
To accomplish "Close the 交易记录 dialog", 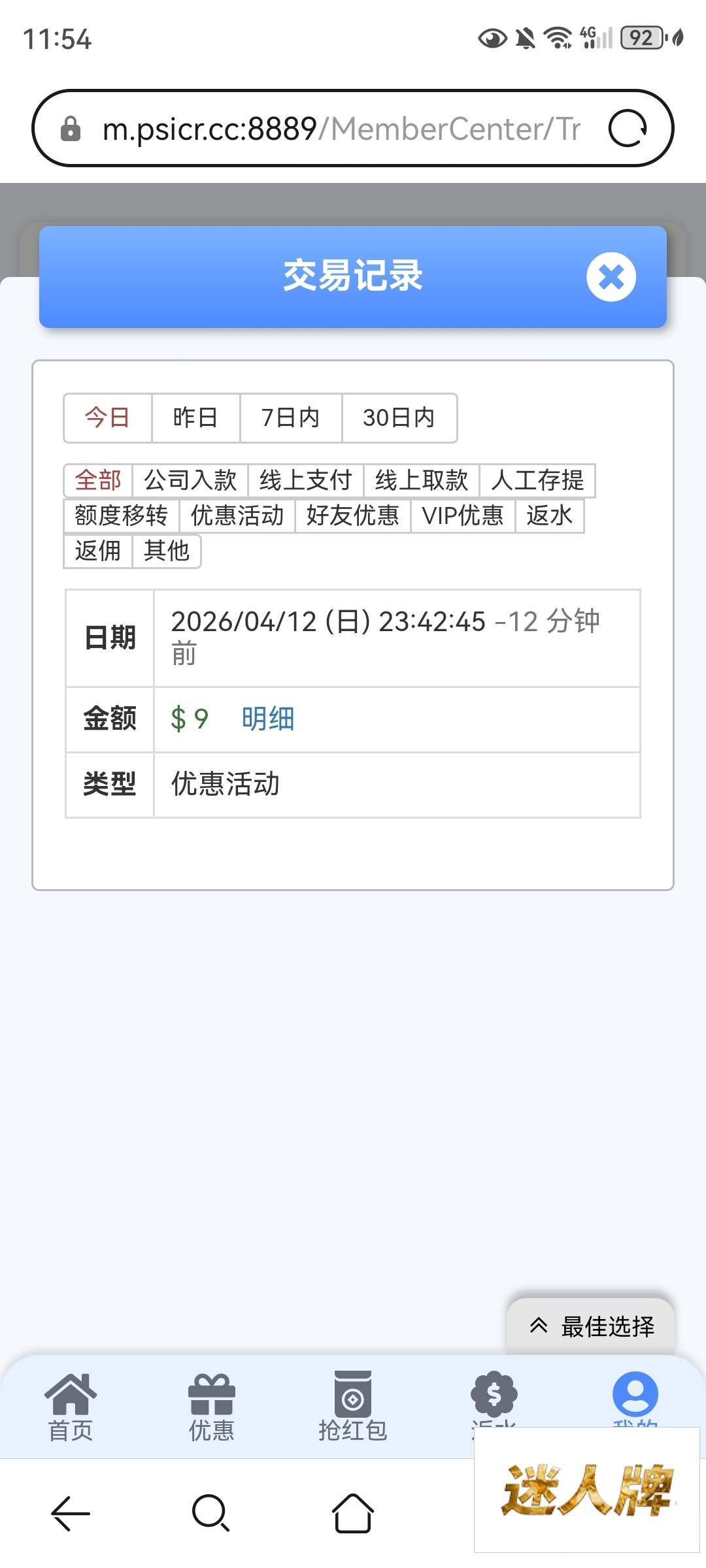I will pyautogui.click(x=611, y=277).
